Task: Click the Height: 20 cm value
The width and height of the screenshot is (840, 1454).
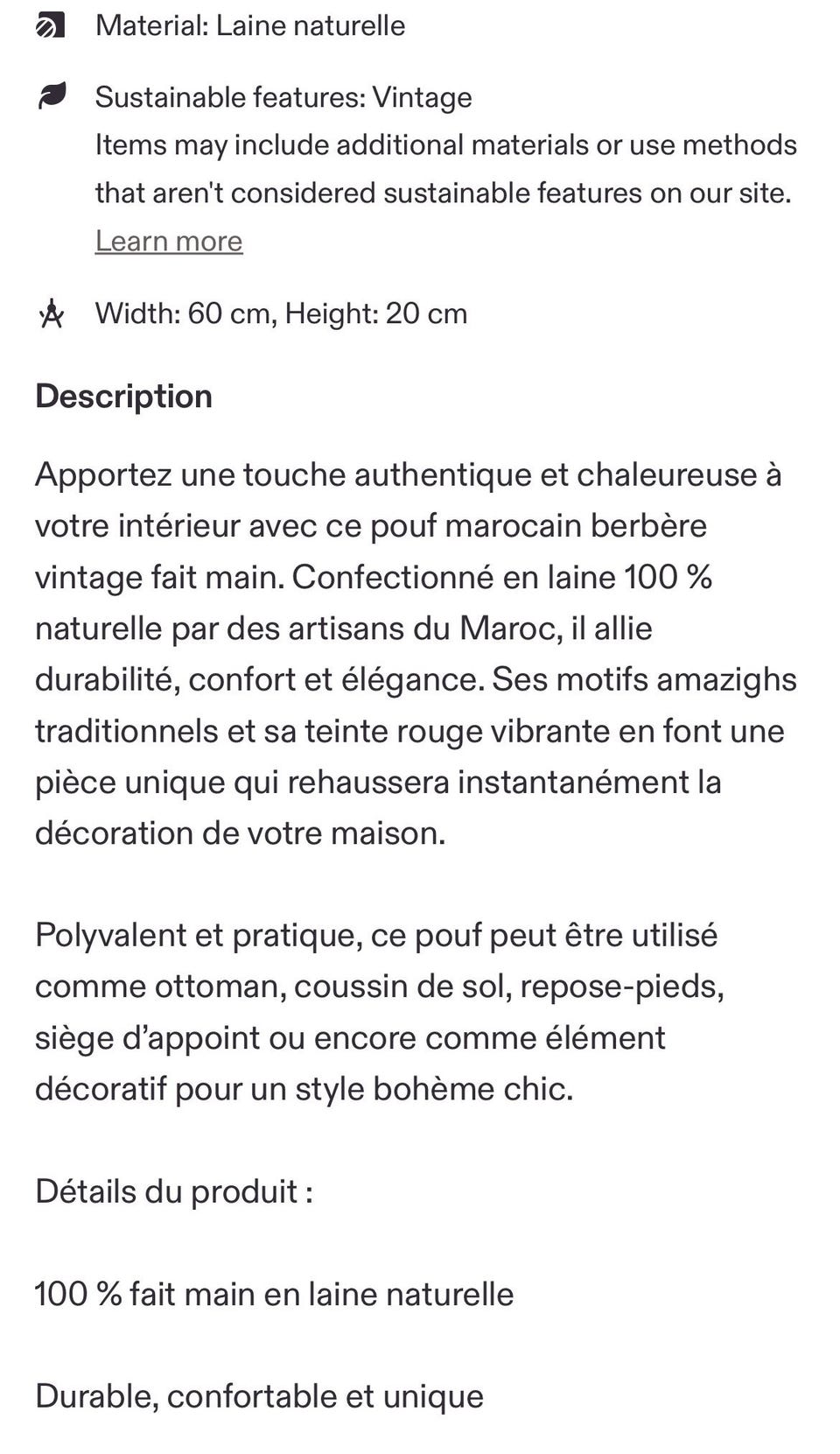Action: (x=376, y=313)
